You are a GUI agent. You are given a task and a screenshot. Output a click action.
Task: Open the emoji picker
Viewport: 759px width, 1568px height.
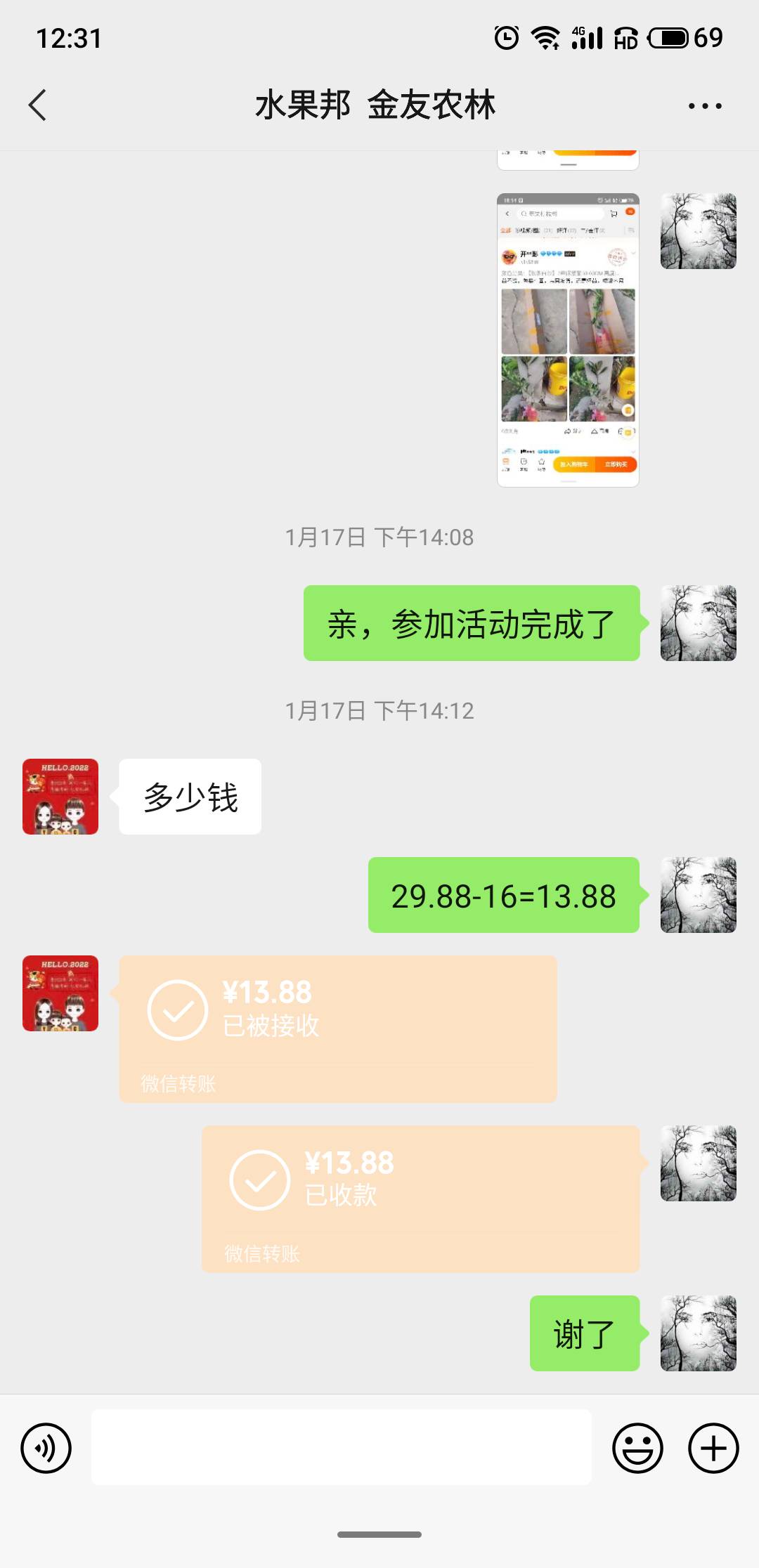point(637,1448)
